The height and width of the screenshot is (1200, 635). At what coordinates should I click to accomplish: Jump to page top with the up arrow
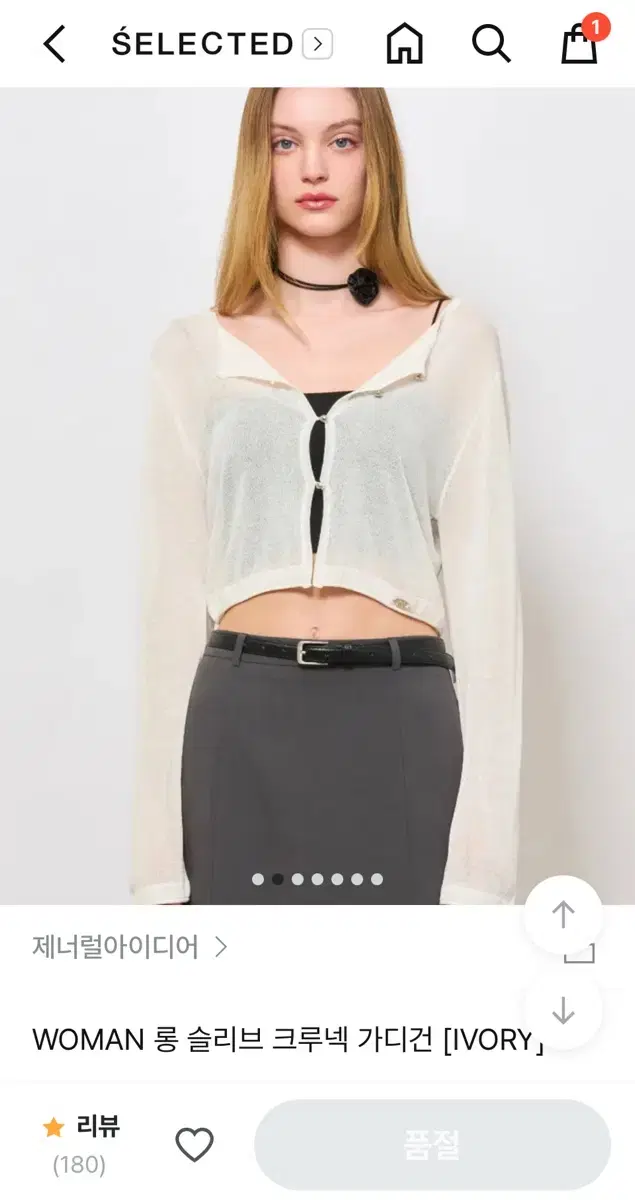coord(563,914)
